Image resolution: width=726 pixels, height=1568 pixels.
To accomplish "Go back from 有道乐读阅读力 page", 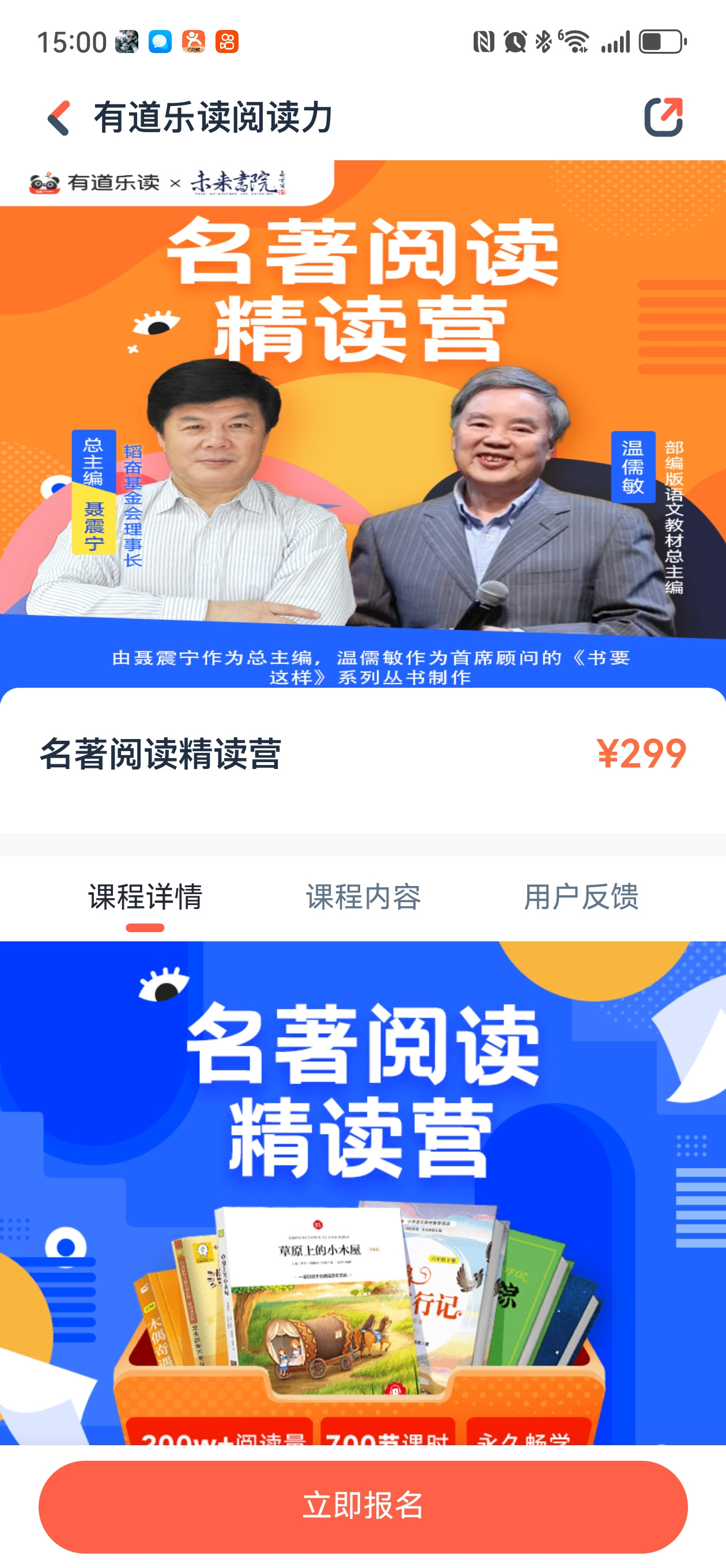I will [x=59, y=118].
